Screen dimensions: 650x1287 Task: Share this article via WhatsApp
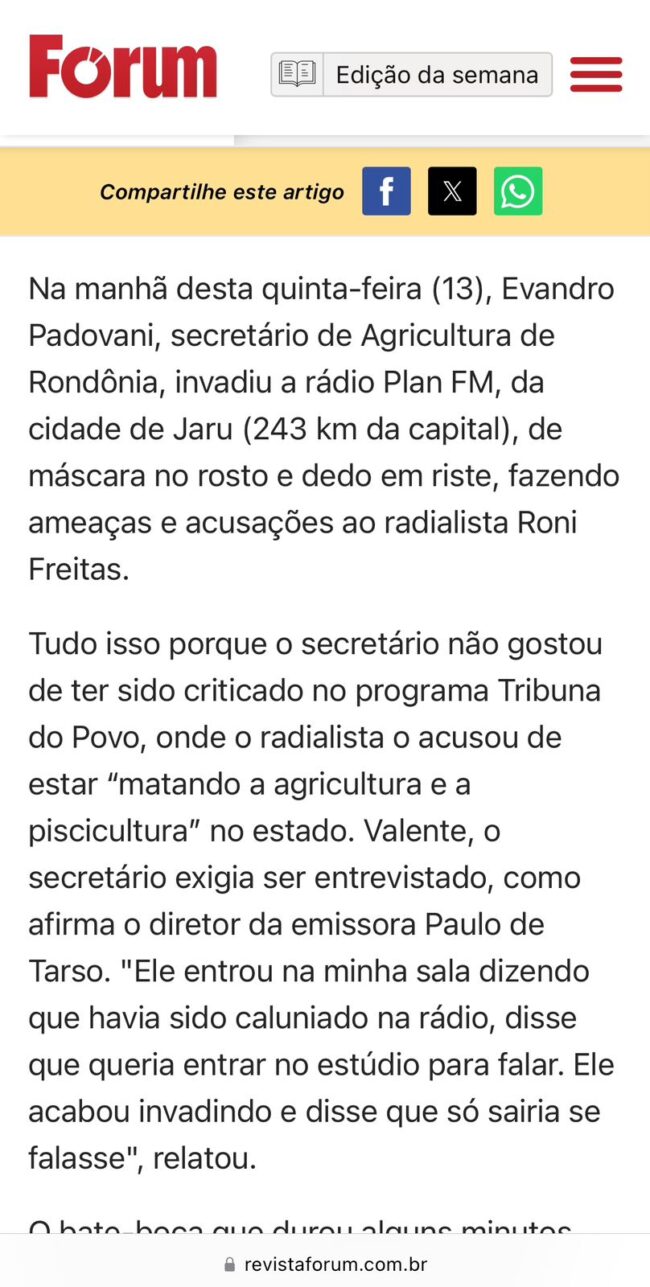click(x=518, y=191)
